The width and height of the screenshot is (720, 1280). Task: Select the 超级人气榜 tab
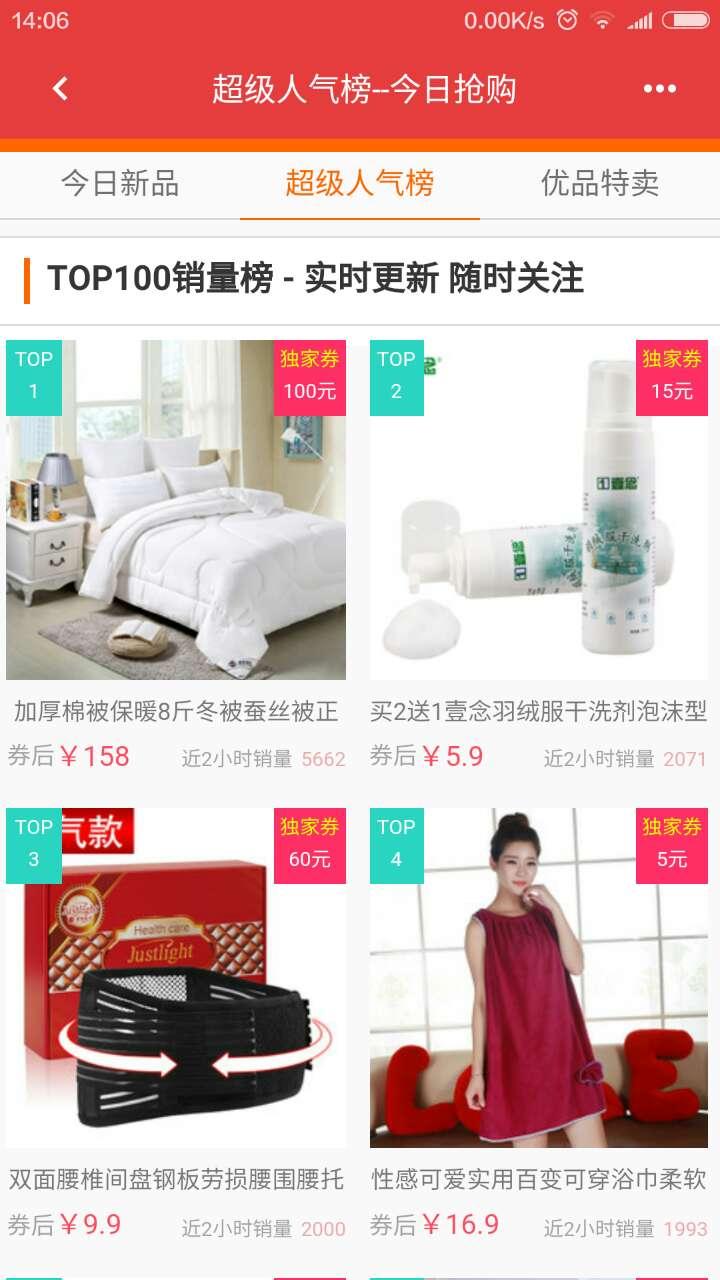[x=360, y=184]
